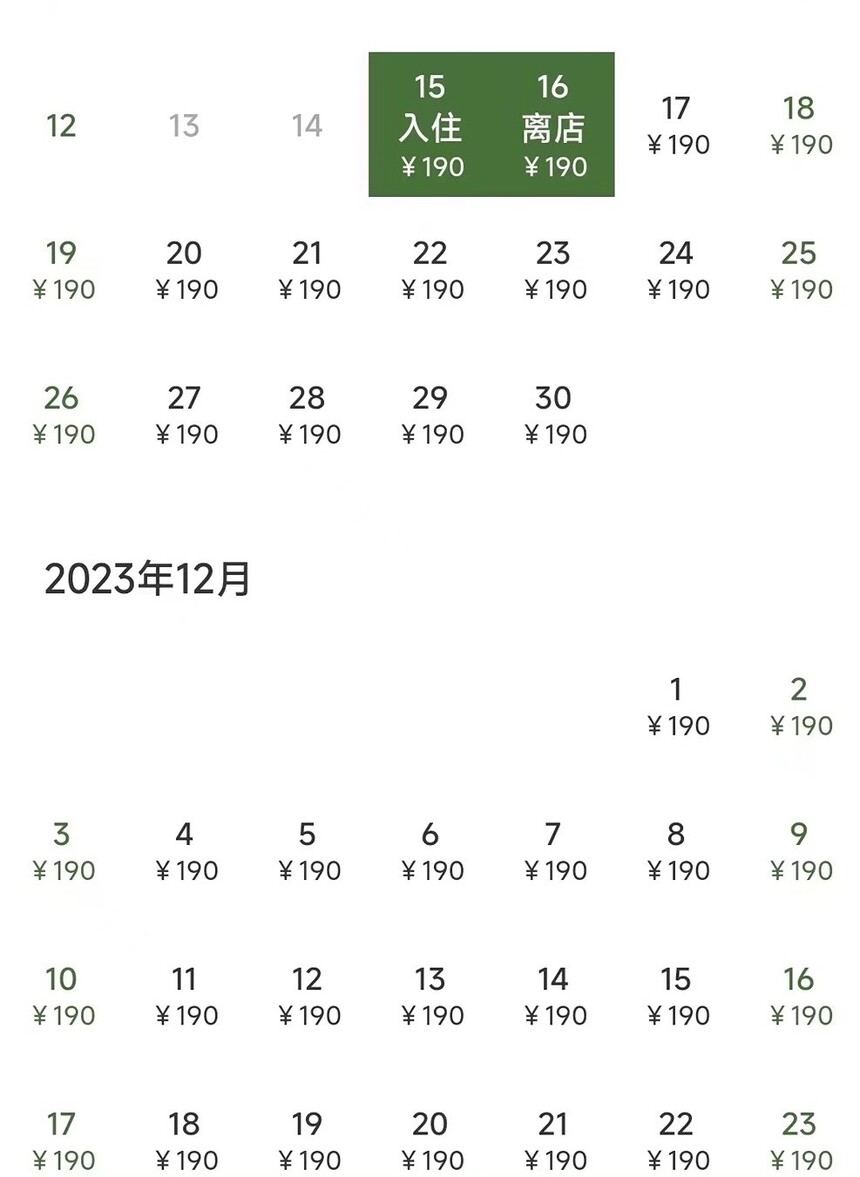Pick December 9 in the calendar

[x=799, y=851]
